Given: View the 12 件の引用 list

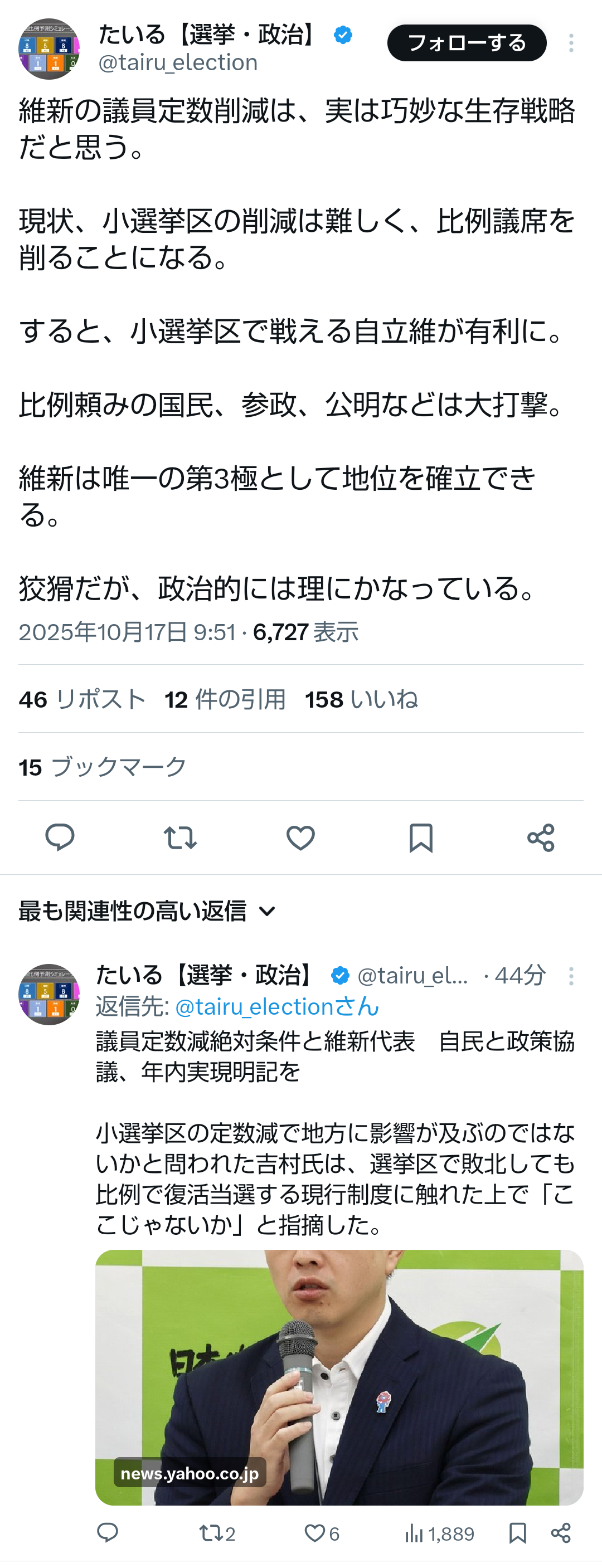Looking at the screenshot, I should pyautogui.click(x=225, y=699).
